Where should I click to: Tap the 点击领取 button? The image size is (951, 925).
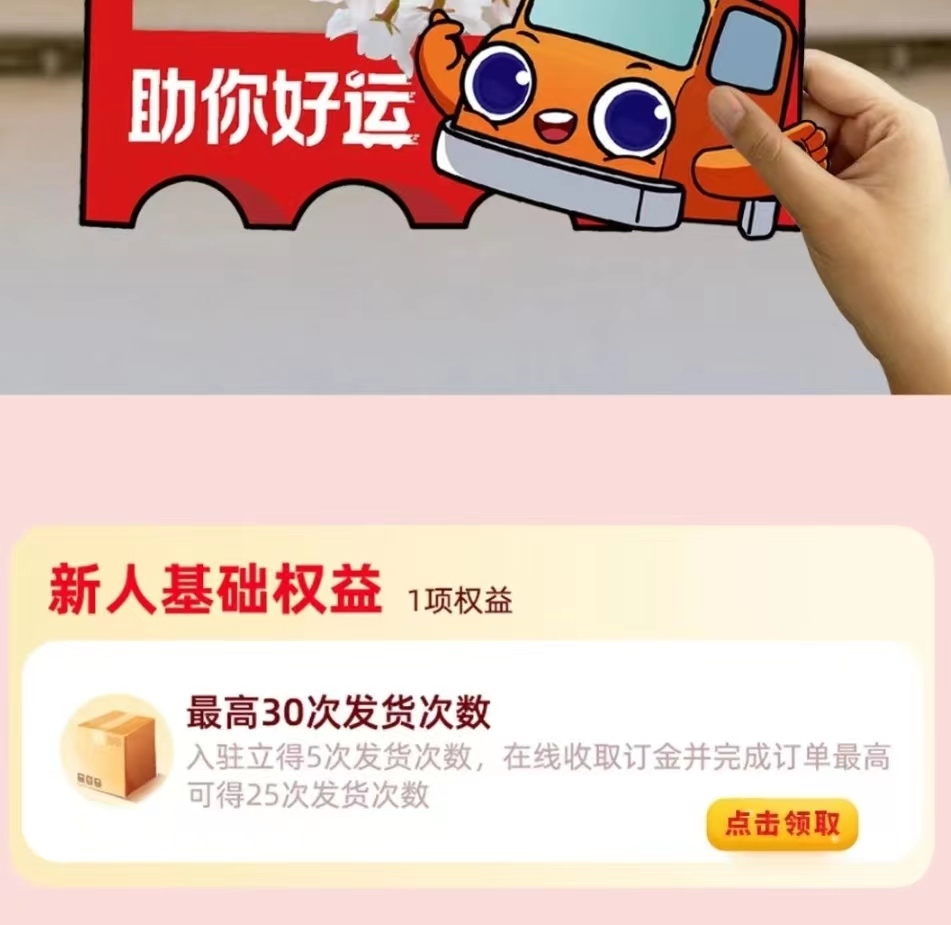[x=782, y=824]
